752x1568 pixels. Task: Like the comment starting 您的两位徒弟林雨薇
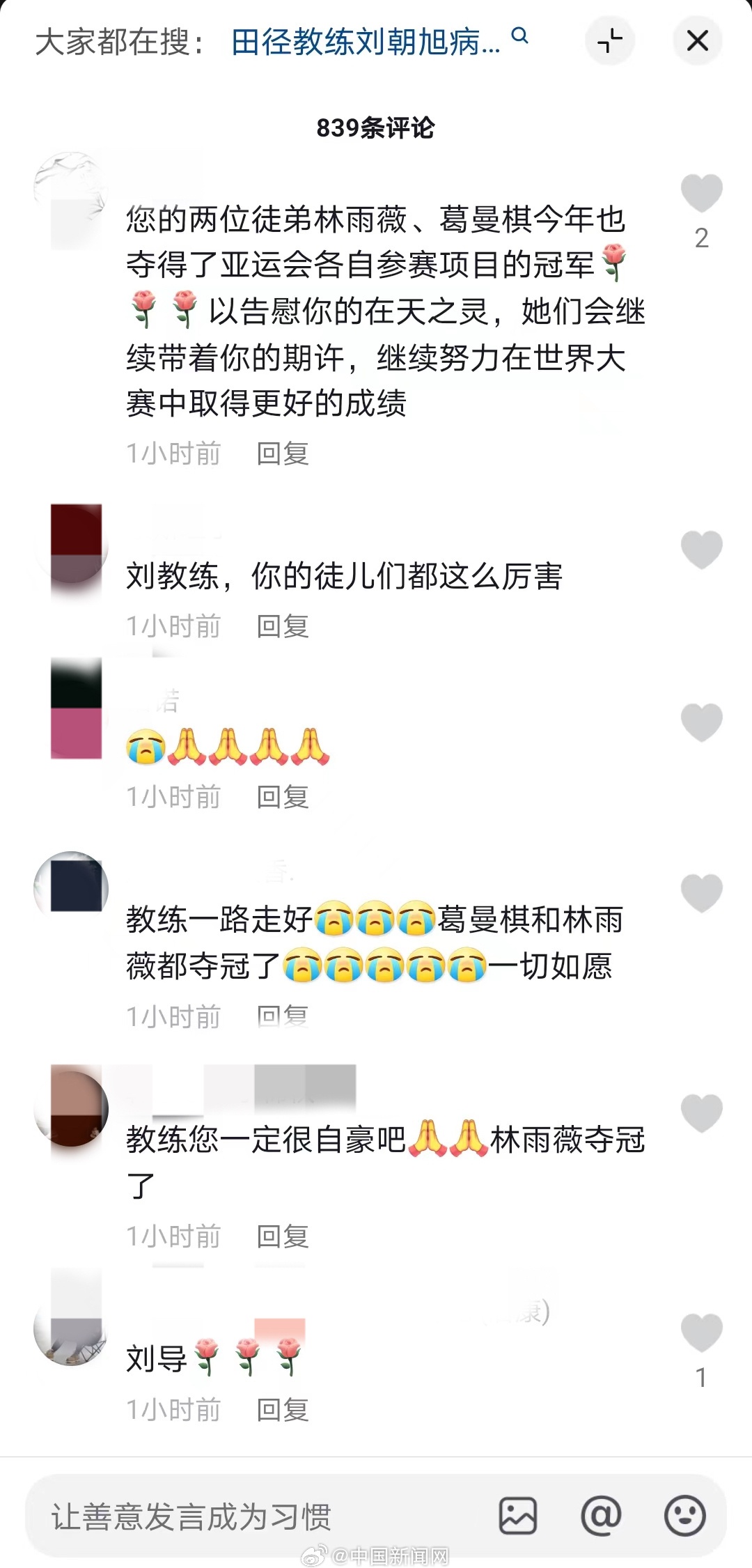point(701,193)
